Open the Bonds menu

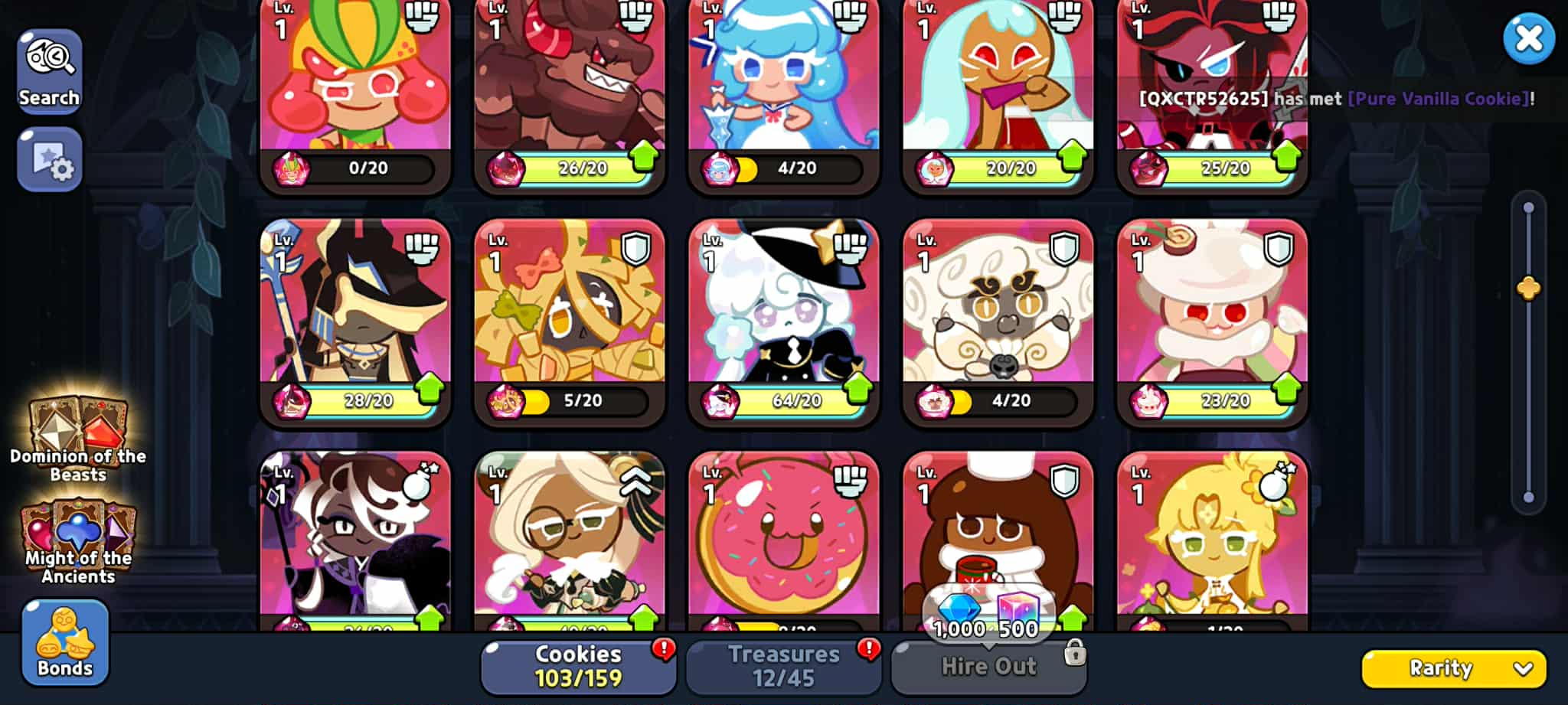(x=65, y=642)
